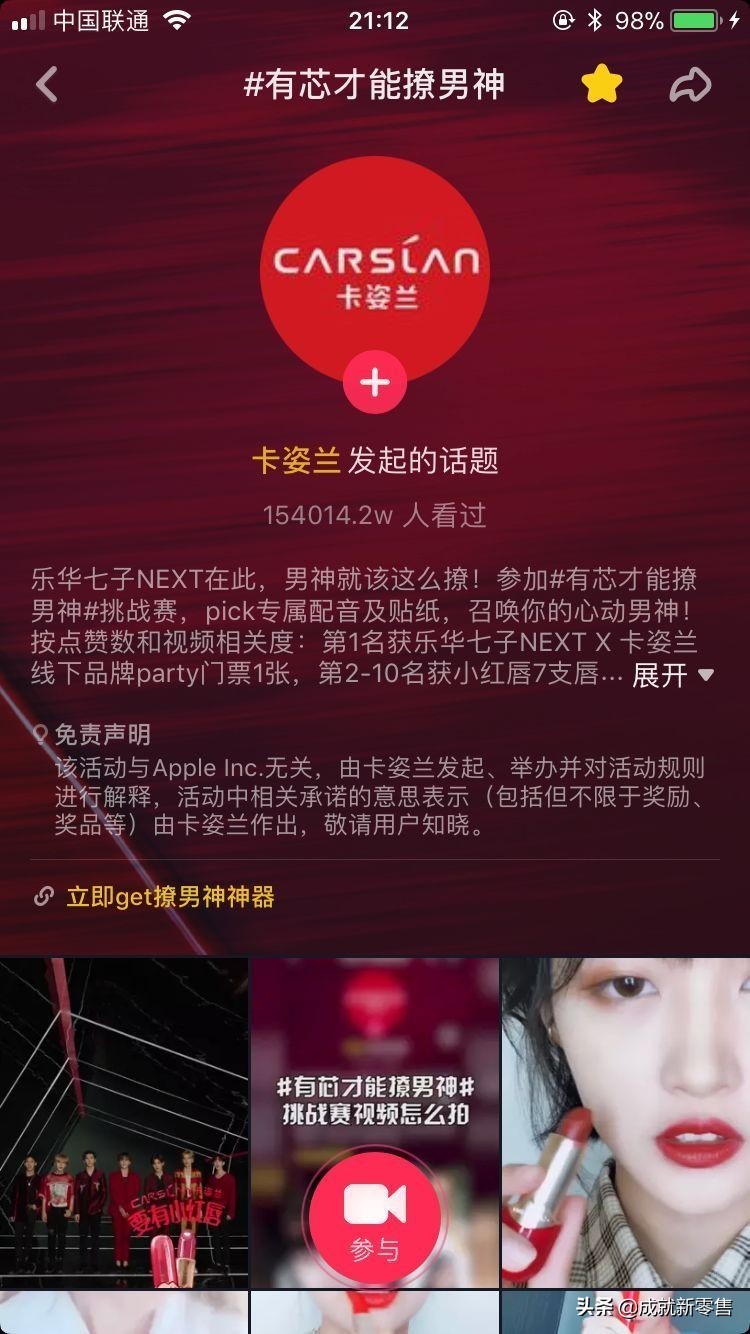Open the video of the woman with lipstick
Screen dimensions: 750x1334
[625, 1120]
